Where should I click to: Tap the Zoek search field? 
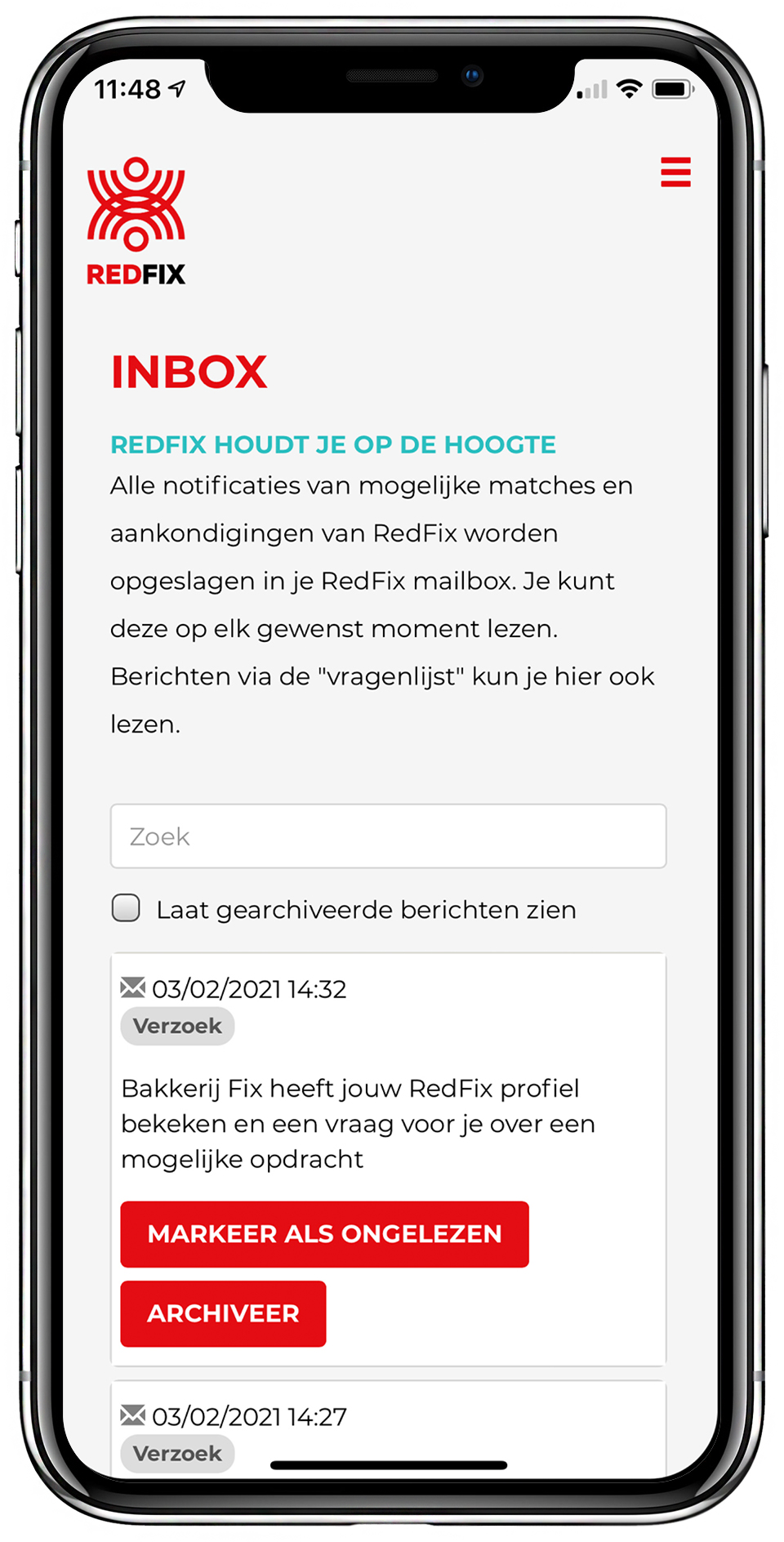(x=388, y=836)
